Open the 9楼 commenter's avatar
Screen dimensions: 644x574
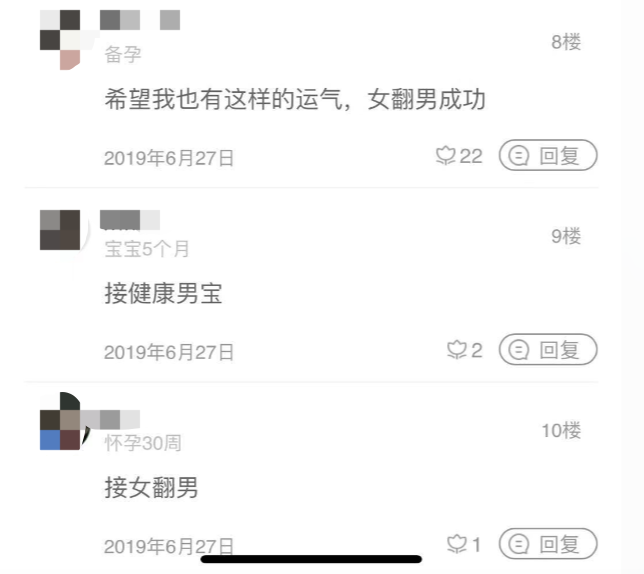pos(60,230)
